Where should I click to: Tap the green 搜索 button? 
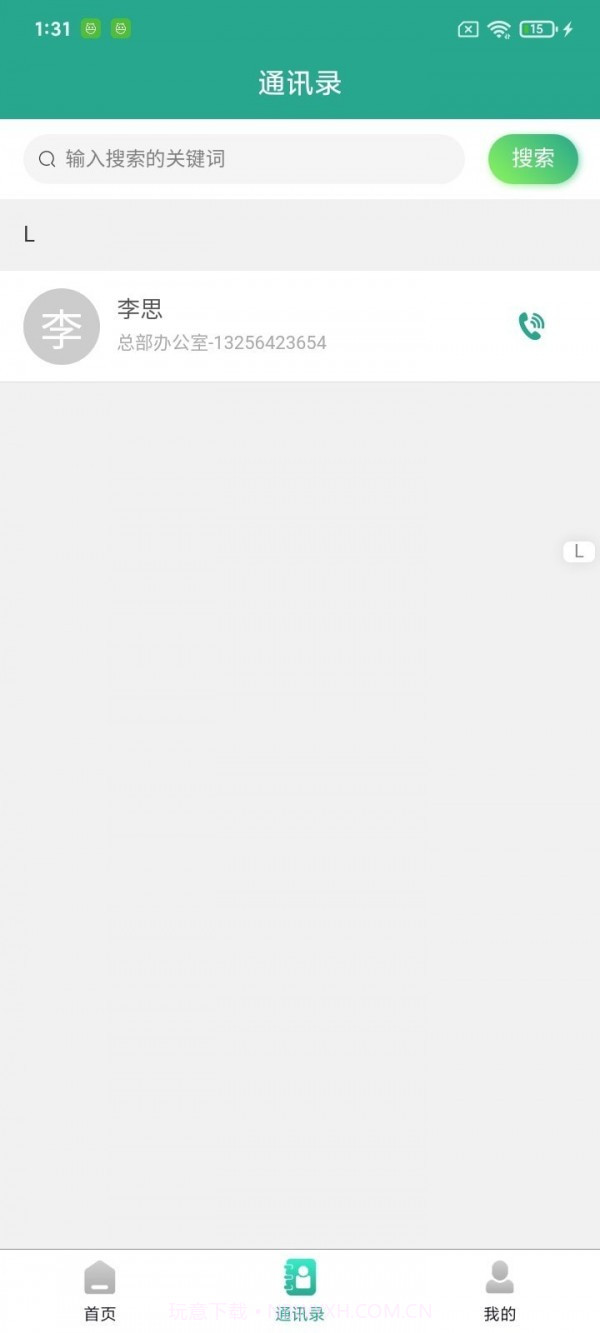point(533,158)
